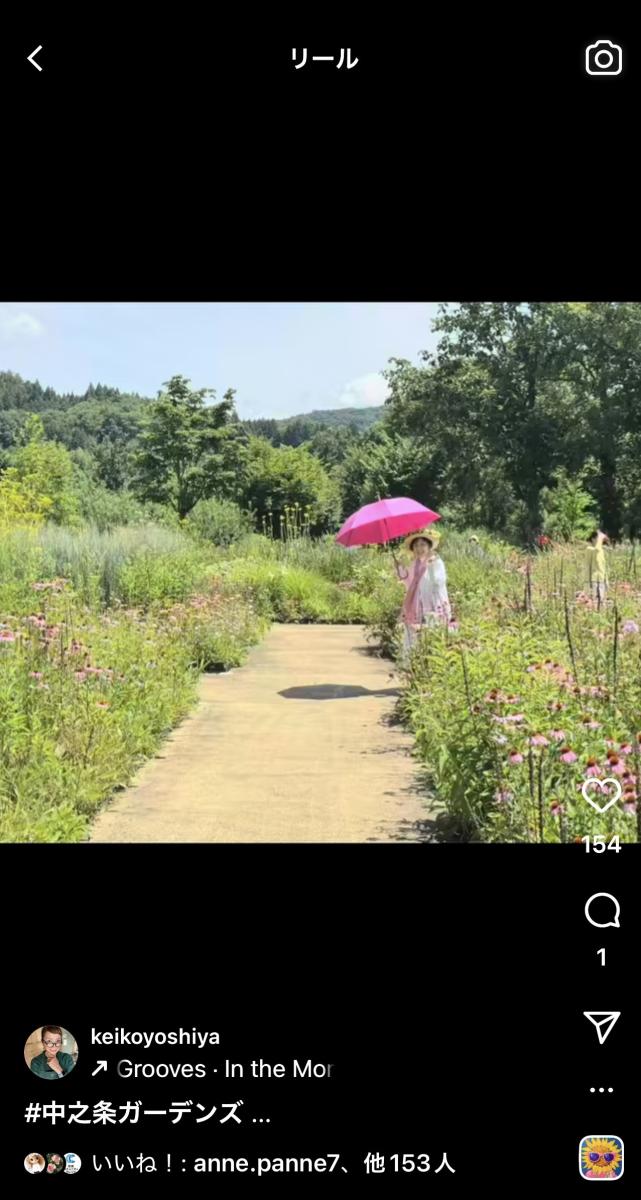Tap the keikoyoshiya username
Viewport: 641px width, 1200px height.
pyautogui.click(x=155, y=1037)
